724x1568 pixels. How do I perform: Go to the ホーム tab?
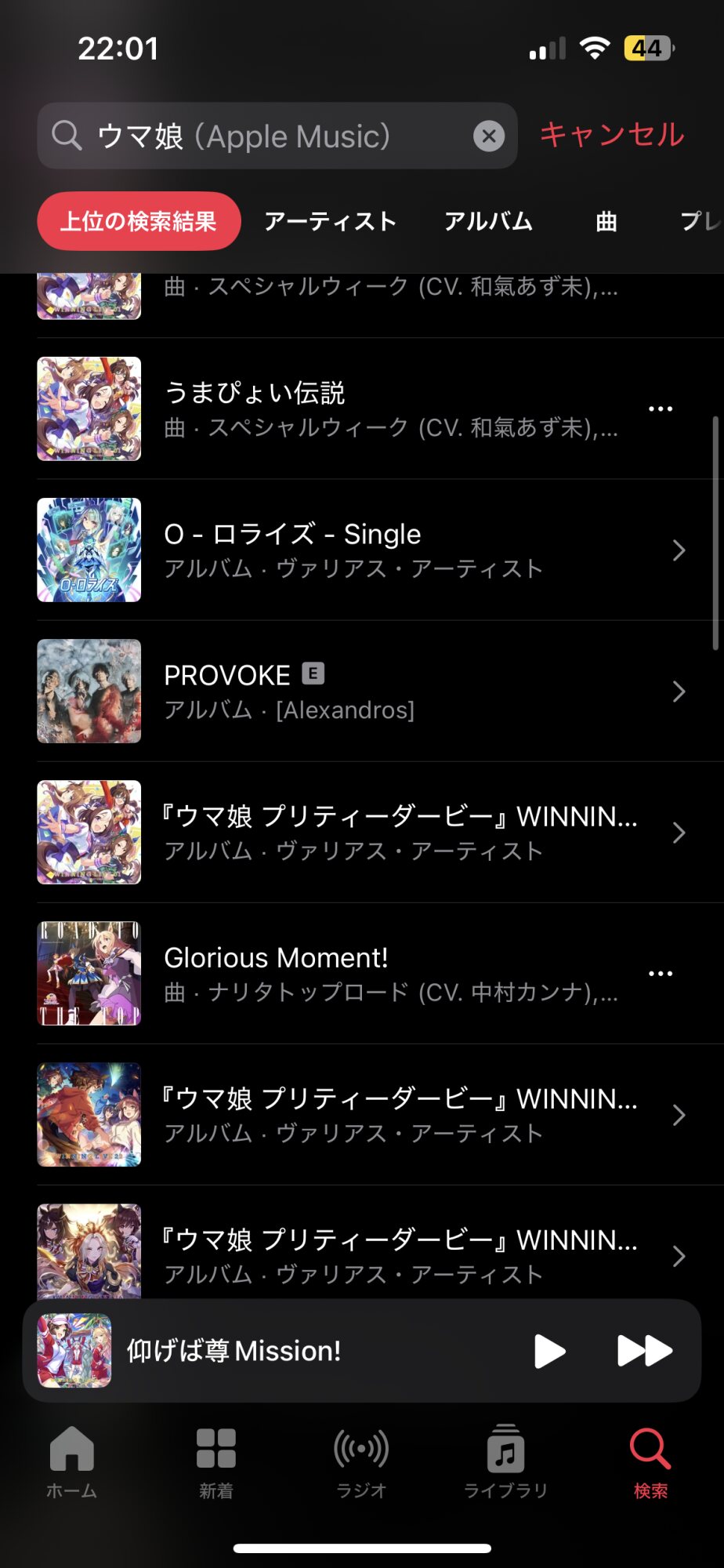tap(71, 1461)
